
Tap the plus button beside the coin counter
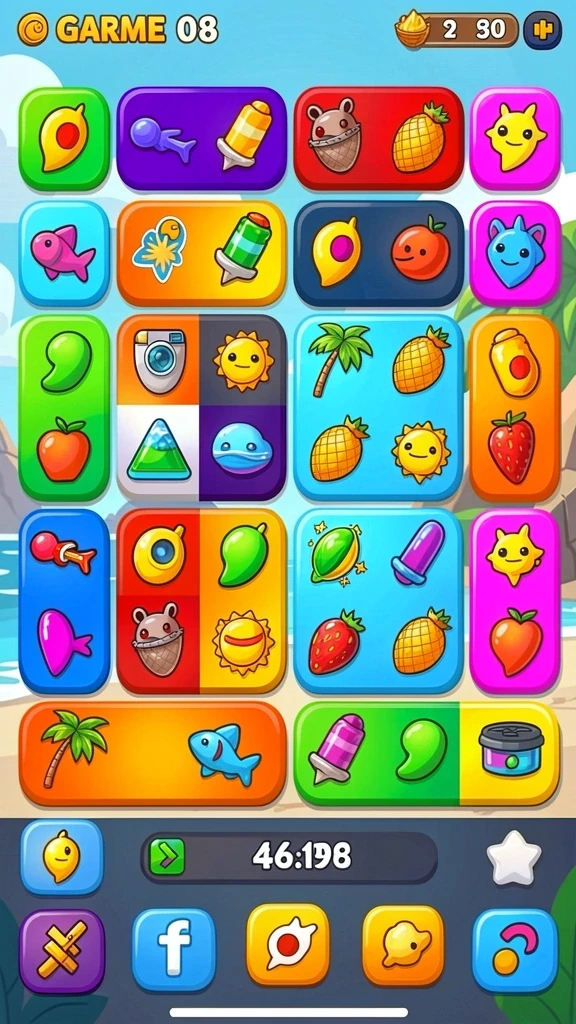(x=542, y=30)
